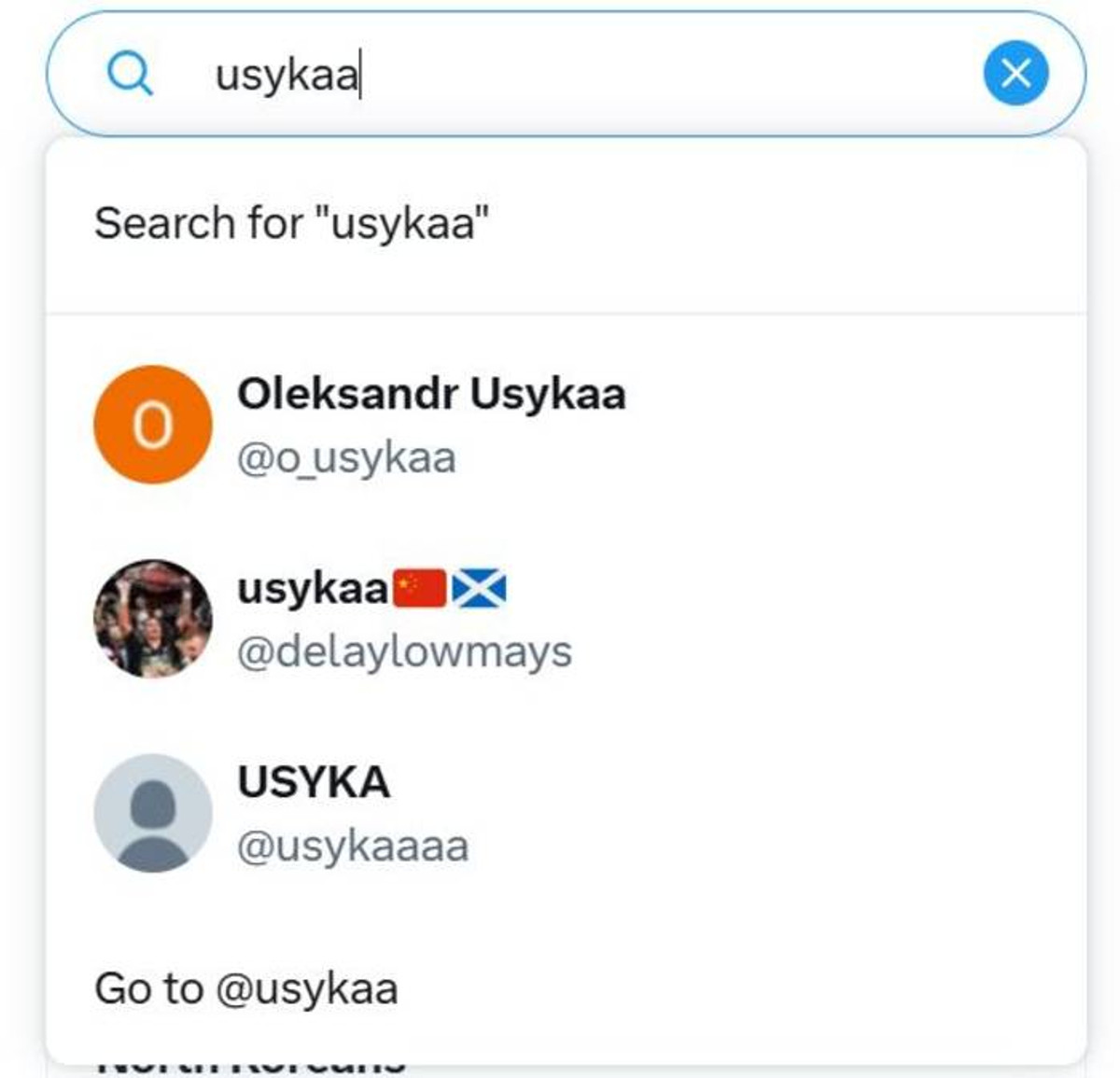Clear the search text with the X
1120x1078 pixels.
click(x=1015, y=73)
